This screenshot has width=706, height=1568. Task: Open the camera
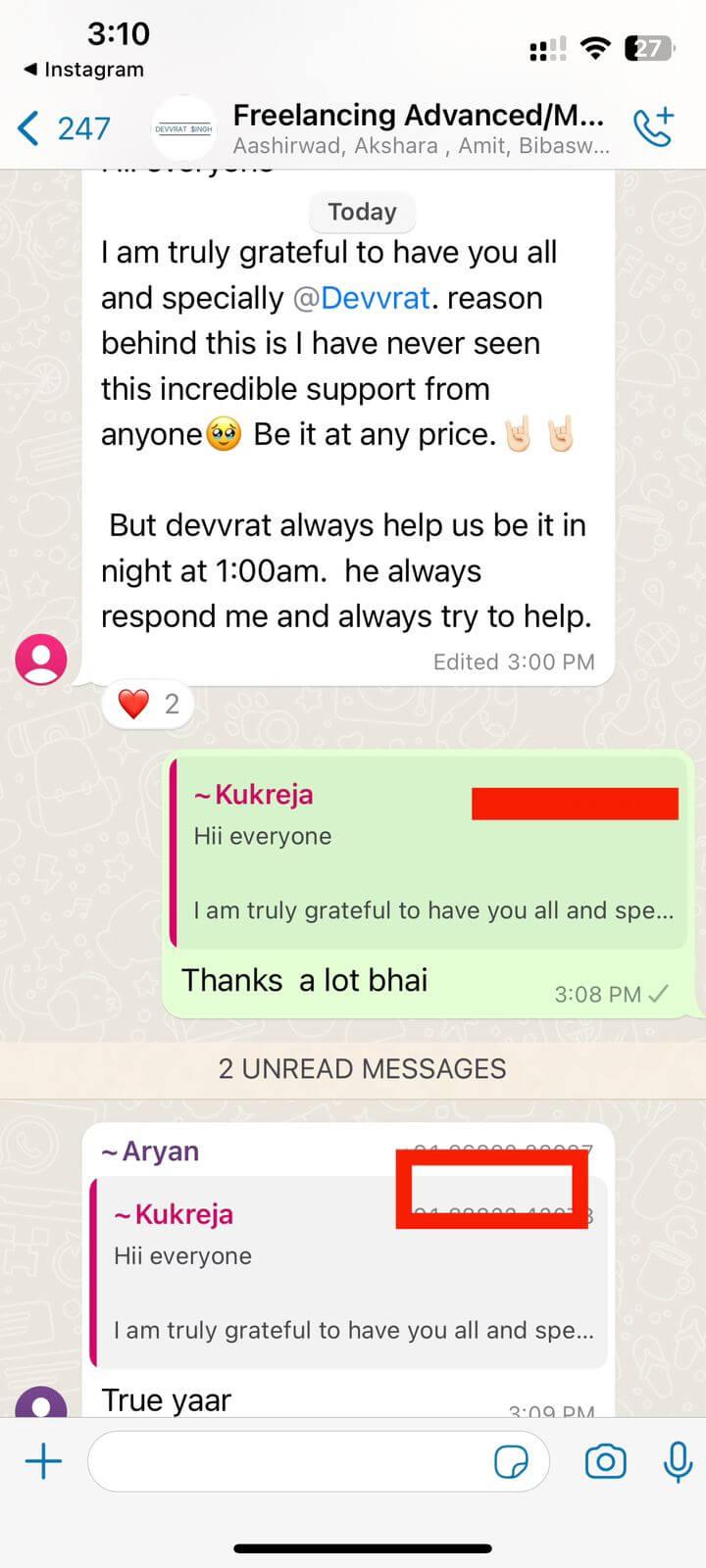click(x=605, y=1462)
